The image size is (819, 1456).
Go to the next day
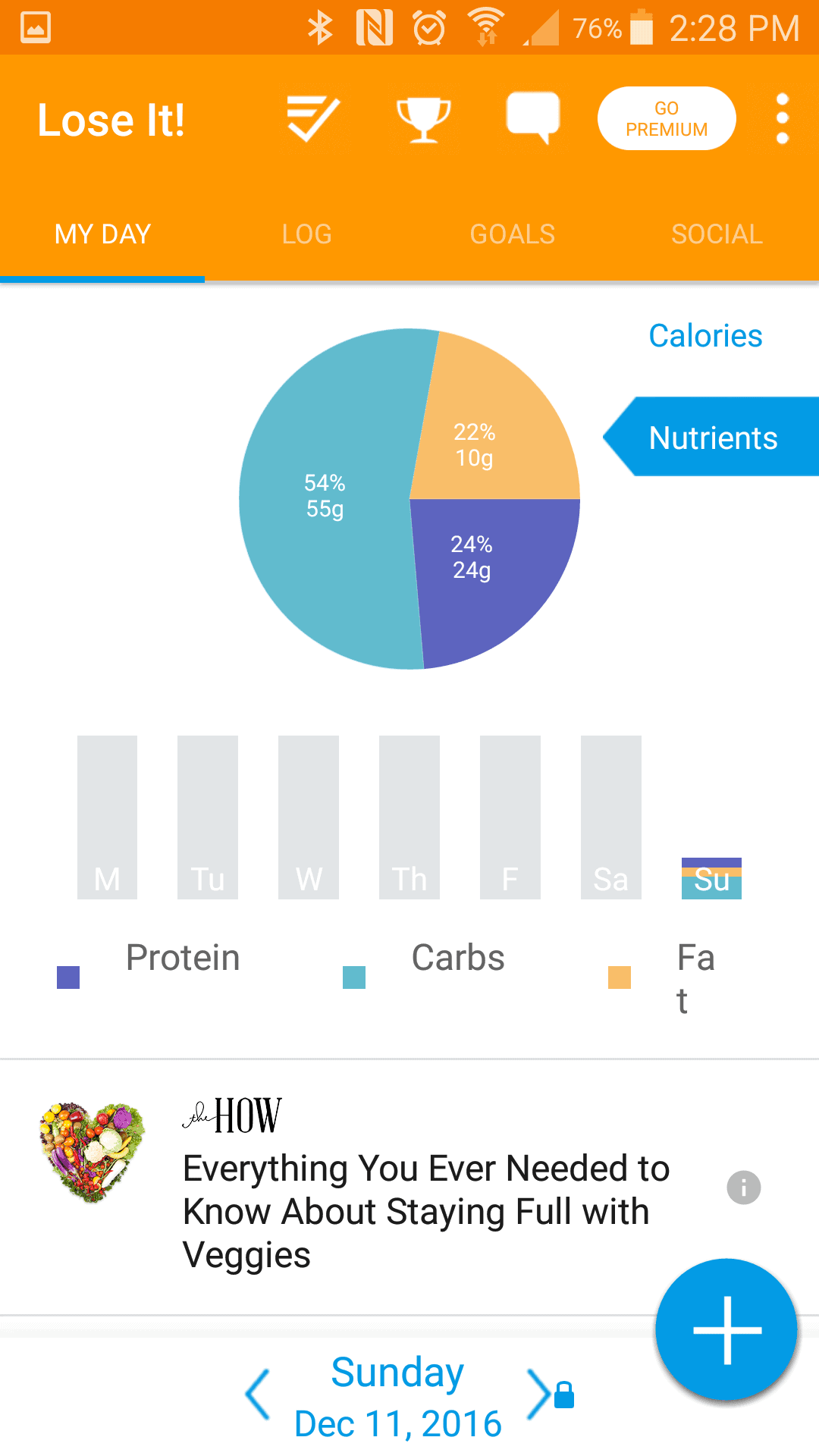[x=538, y=1394]
